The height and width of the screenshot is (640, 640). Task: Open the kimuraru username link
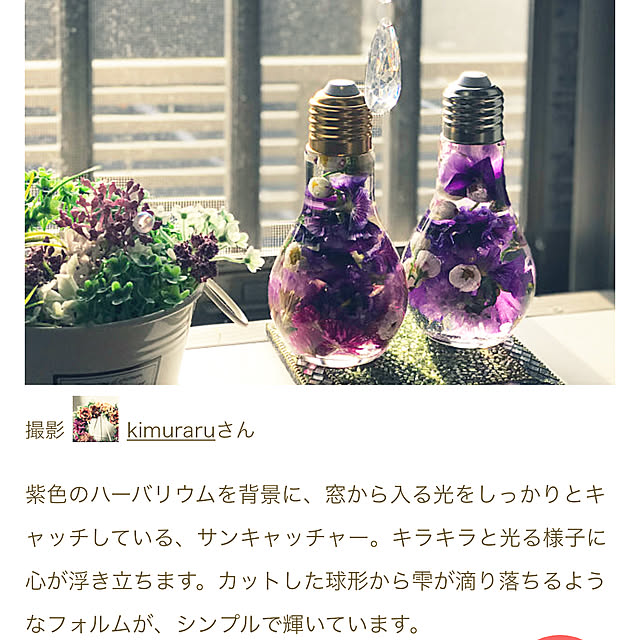171,430
